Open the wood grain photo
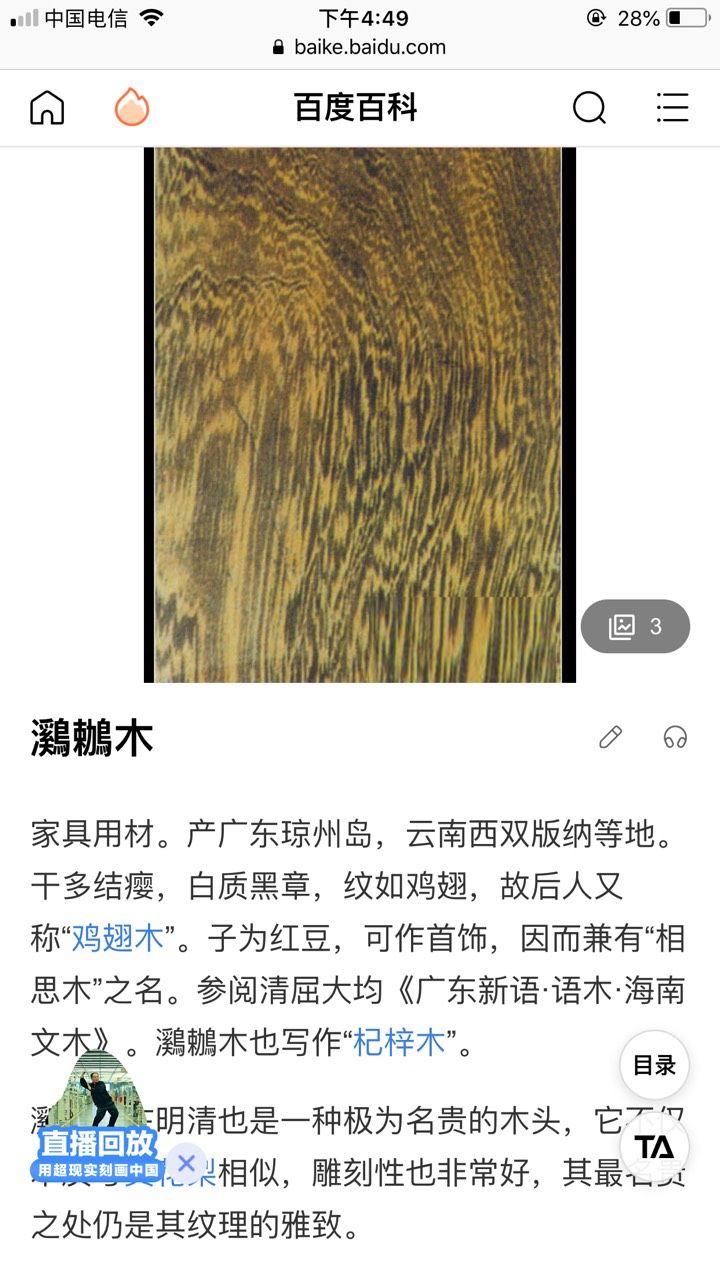This screenshot has width=720, height=1280. pyautogui.click(x=360, y=415)
